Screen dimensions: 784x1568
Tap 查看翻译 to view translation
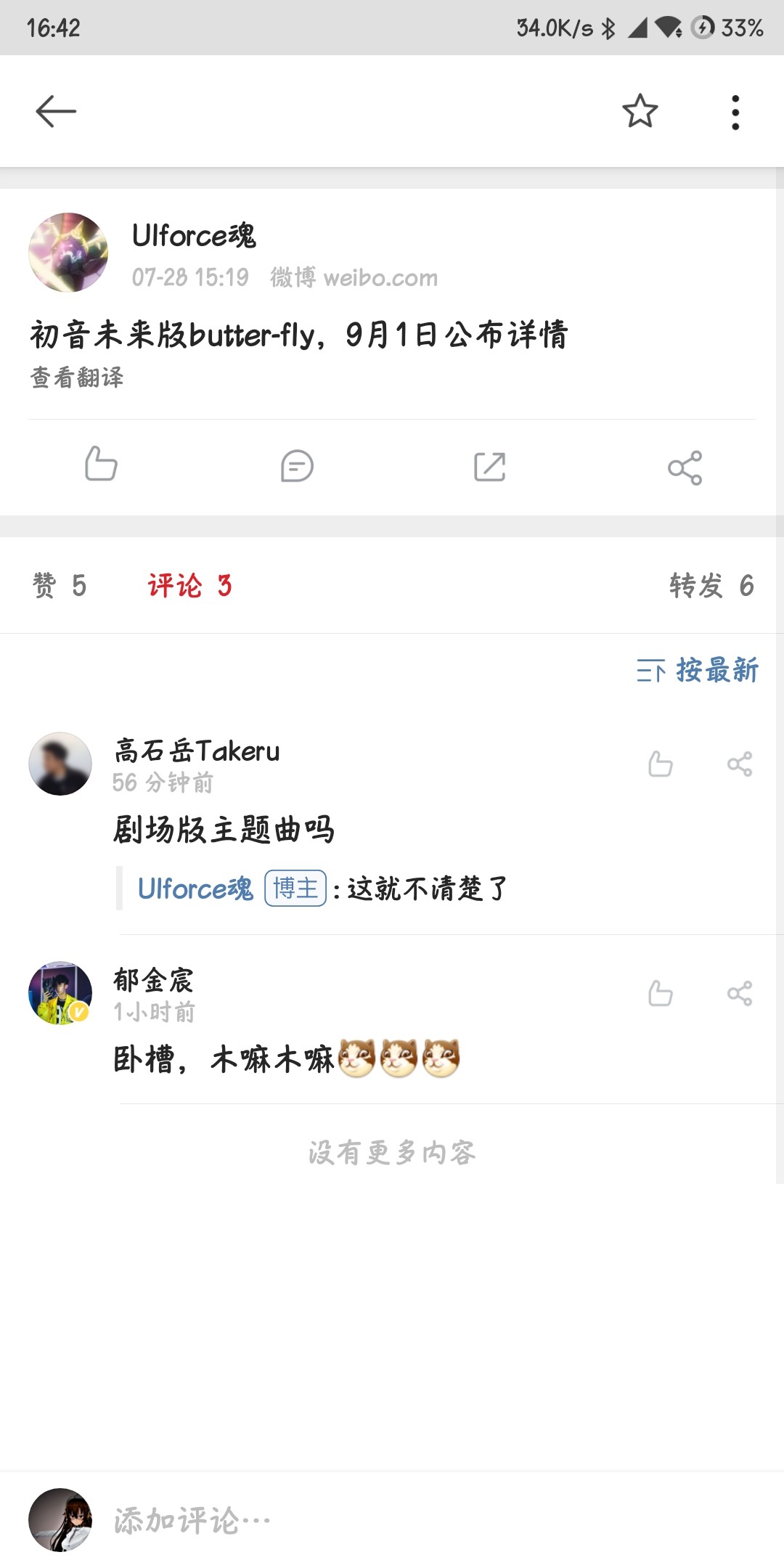point(77,377)
